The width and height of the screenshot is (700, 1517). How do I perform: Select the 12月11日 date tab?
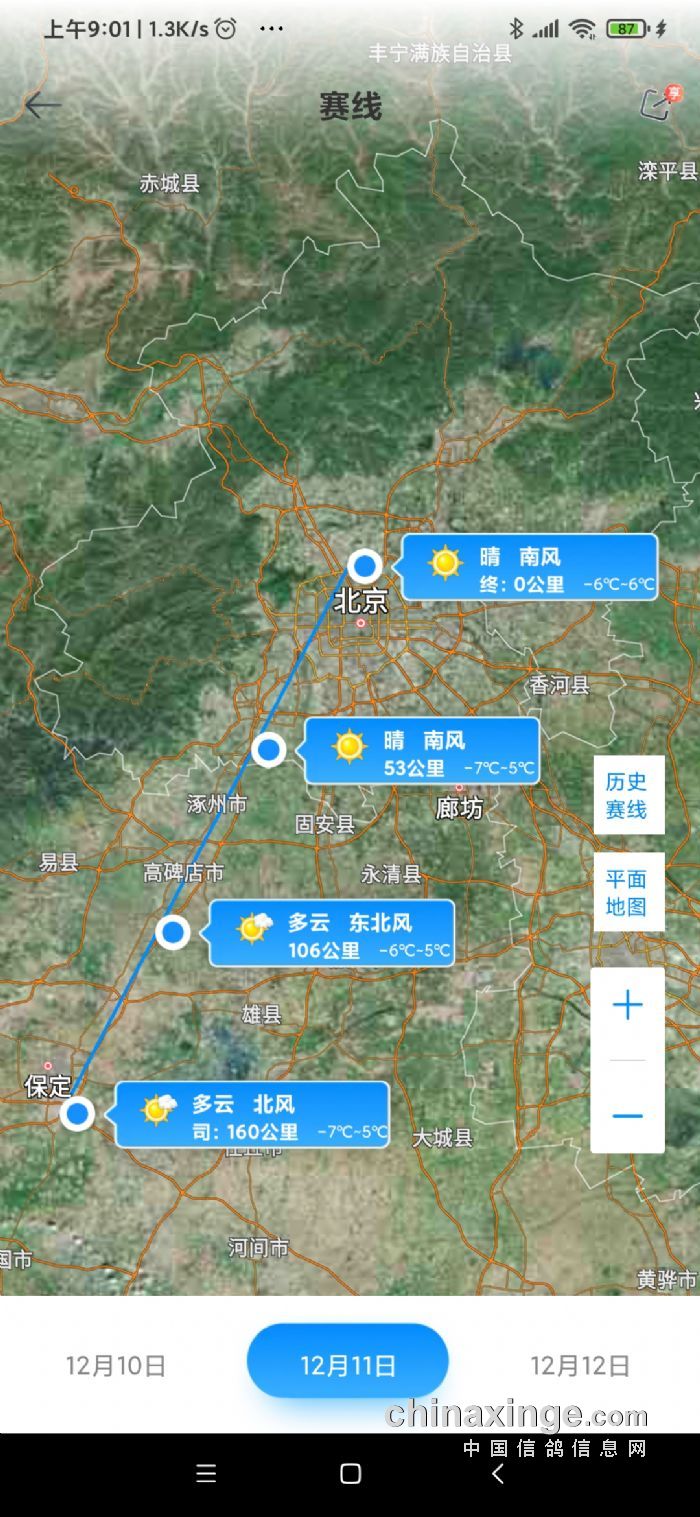348,1365
